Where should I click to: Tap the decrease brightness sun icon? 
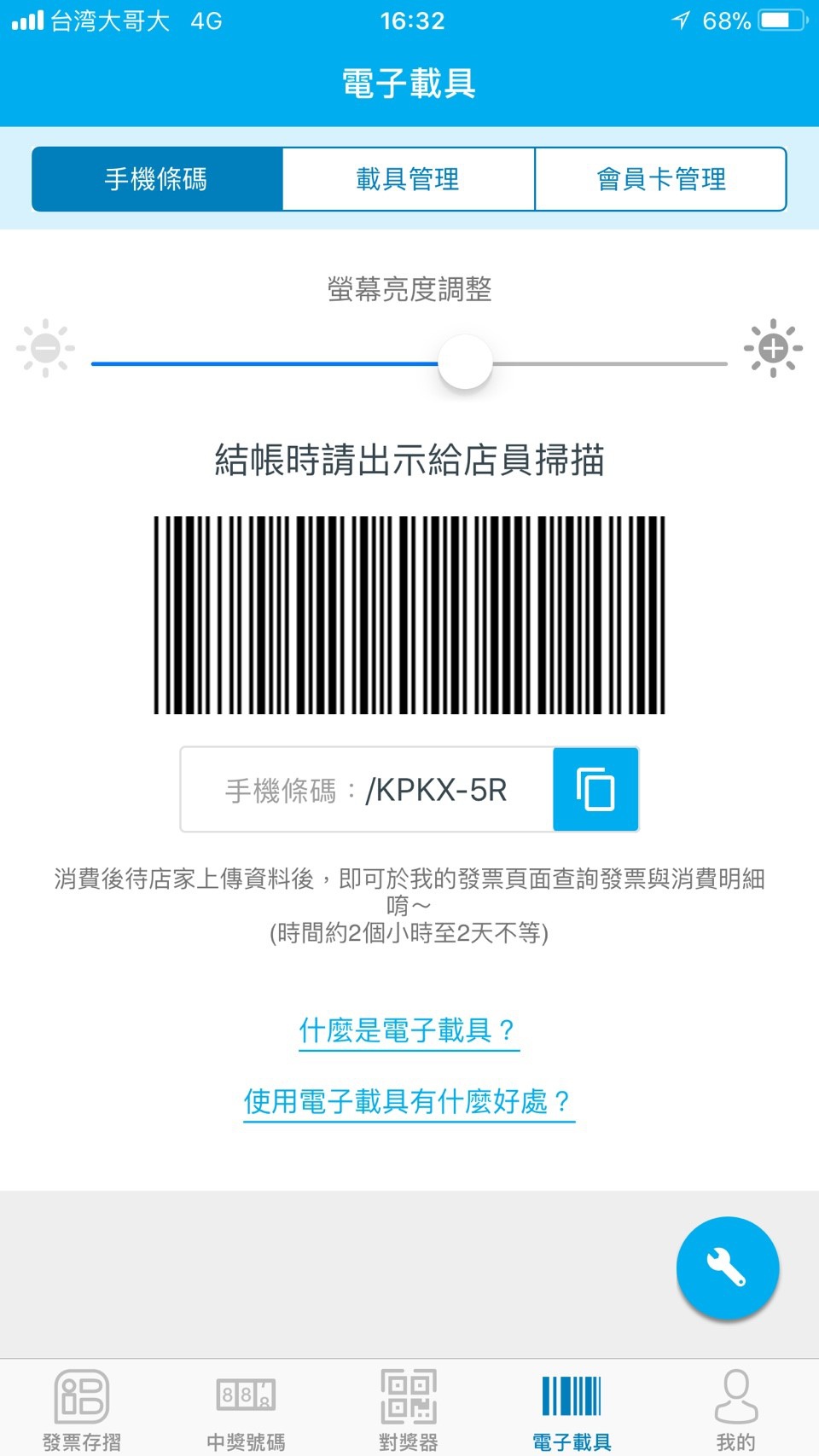(x=45, y=348)
